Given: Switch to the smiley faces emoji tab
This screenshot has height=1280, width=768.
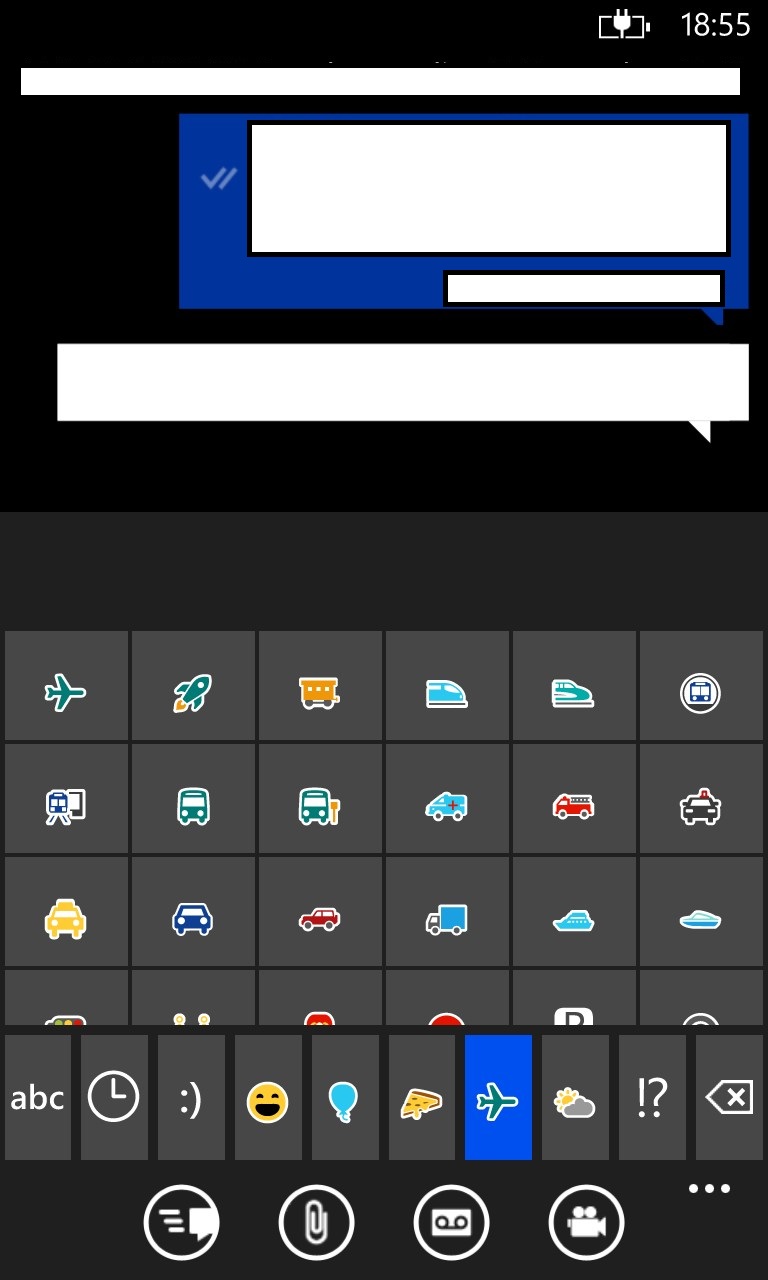Looking at the screenshot, I should point(268,1098).
